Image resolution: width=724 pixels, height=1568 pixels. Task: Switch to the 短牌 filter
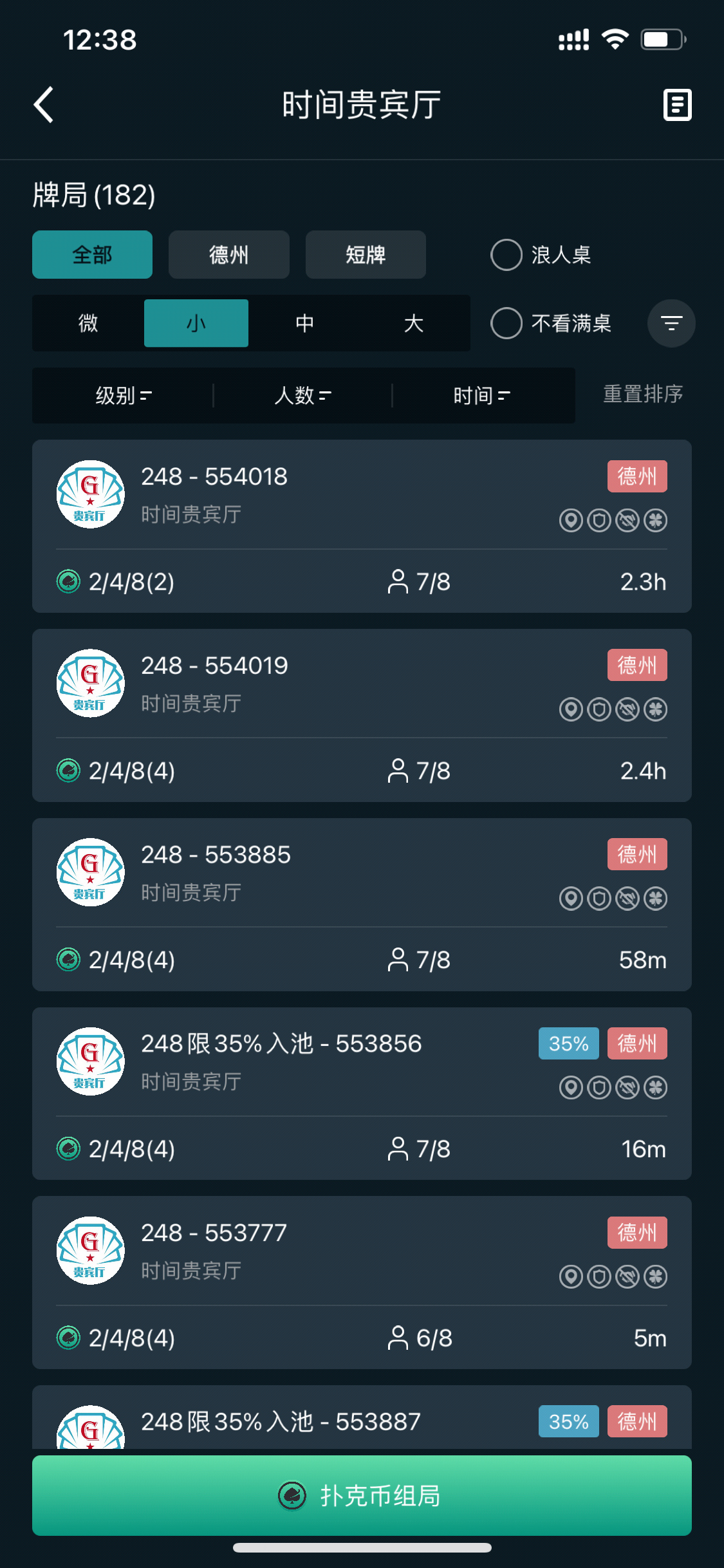365,255
